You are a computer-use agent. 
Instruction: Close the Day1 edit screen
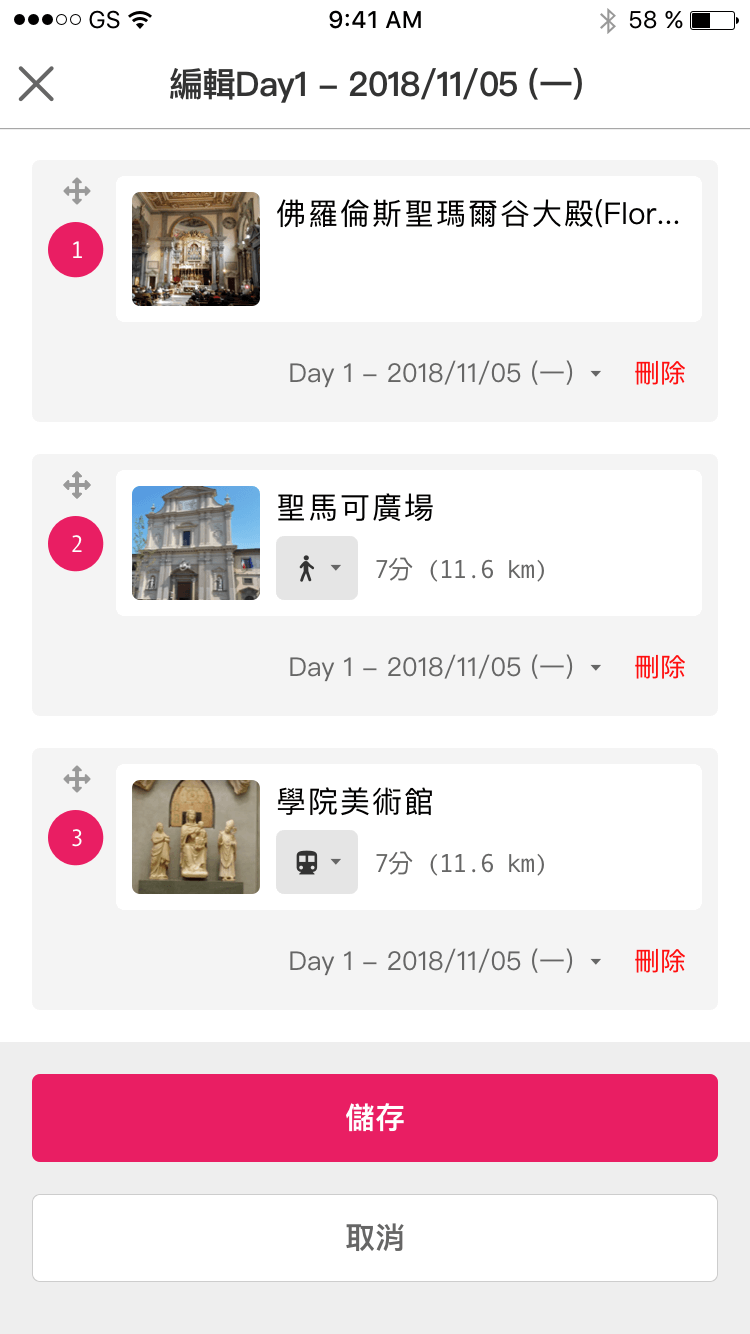click(x=36, y=84)
